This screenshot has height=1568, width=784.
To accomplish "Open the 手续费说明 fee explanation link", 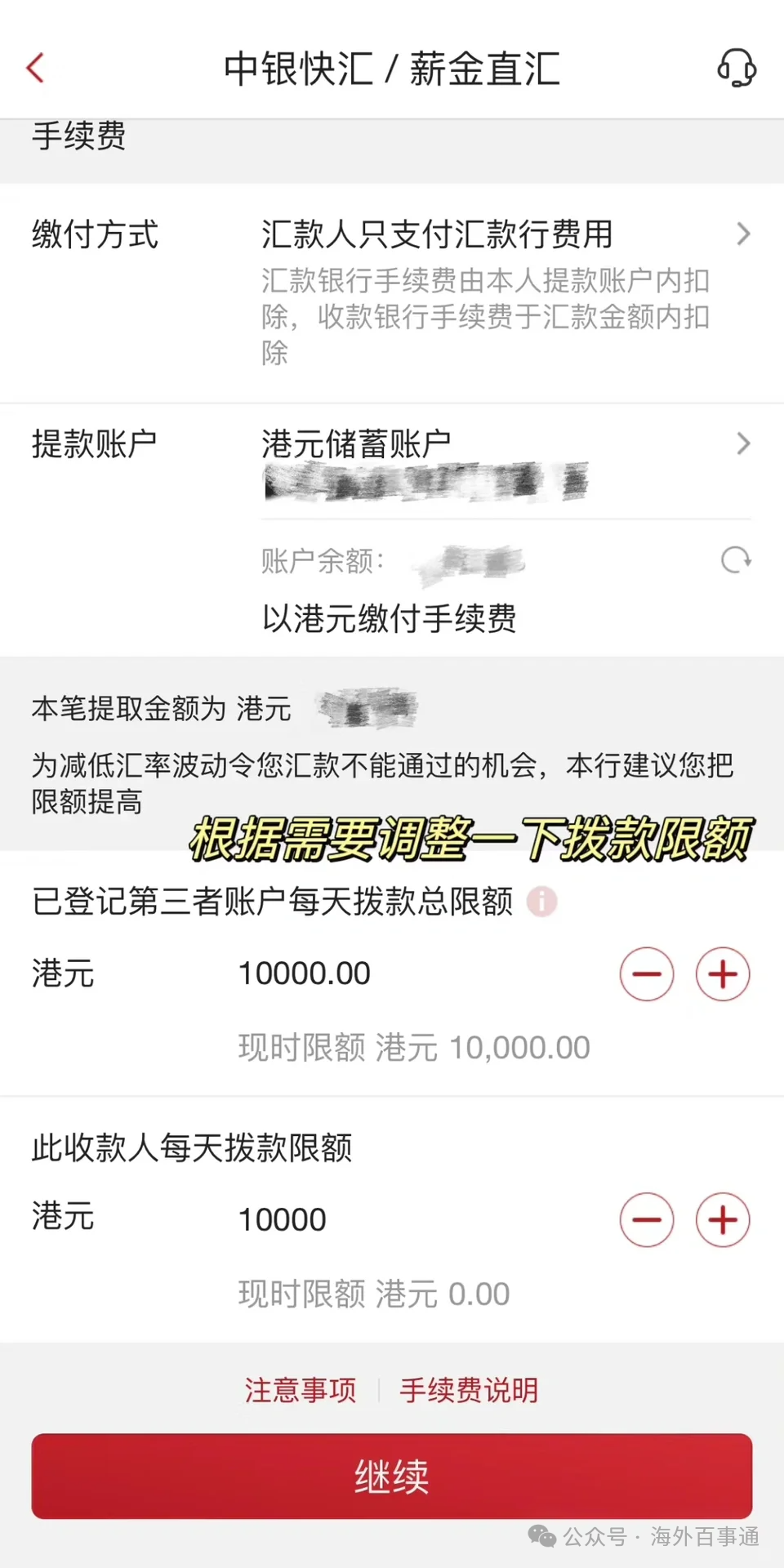I will 469,1390.
